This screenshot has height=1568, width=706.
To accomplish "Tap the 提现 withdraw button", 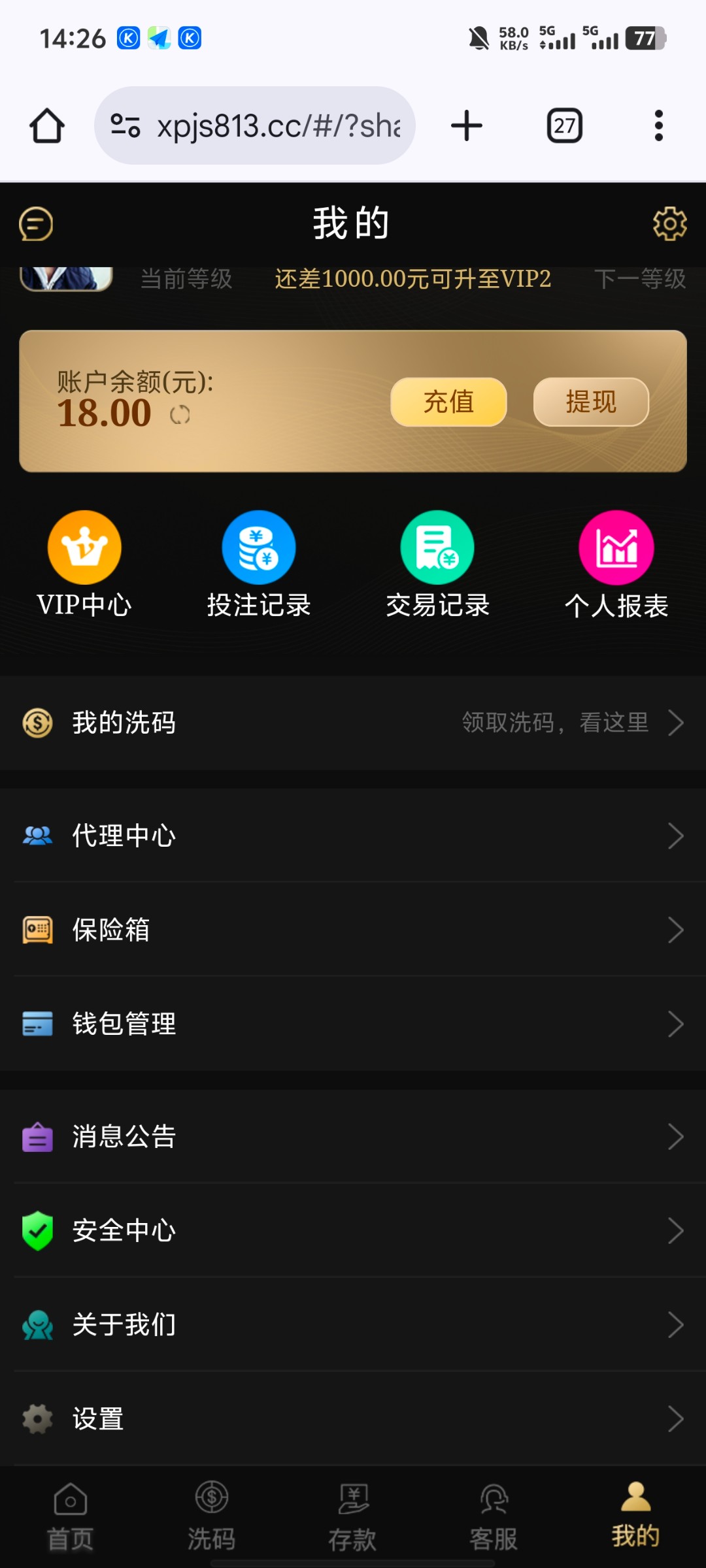I will 591,402.
